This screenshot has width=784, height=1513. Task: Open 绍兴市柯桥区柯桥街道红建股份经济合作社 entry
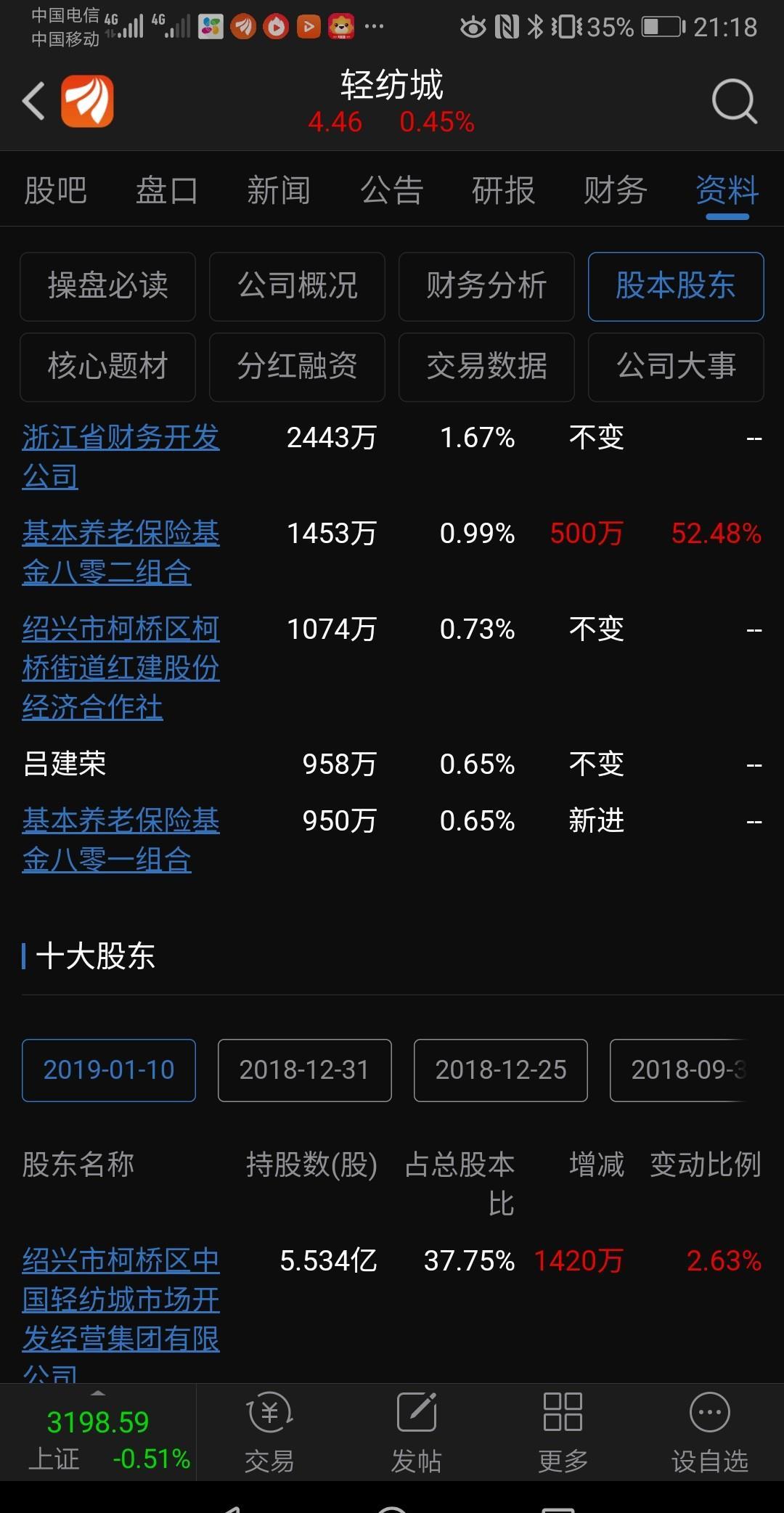pyautogui.click(x=120, y=668)
